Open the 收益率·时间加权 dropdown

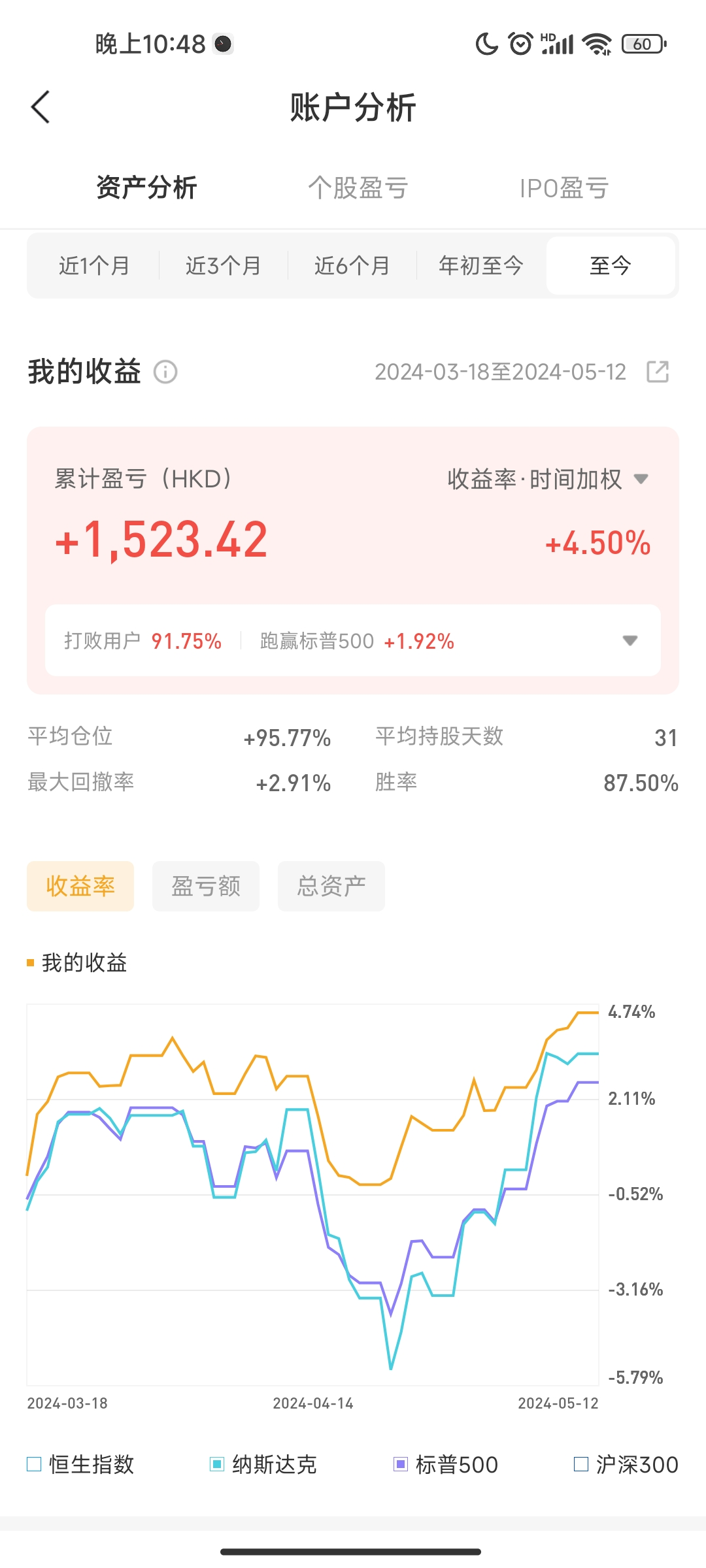pyautogui.click(x=548, y=479)
